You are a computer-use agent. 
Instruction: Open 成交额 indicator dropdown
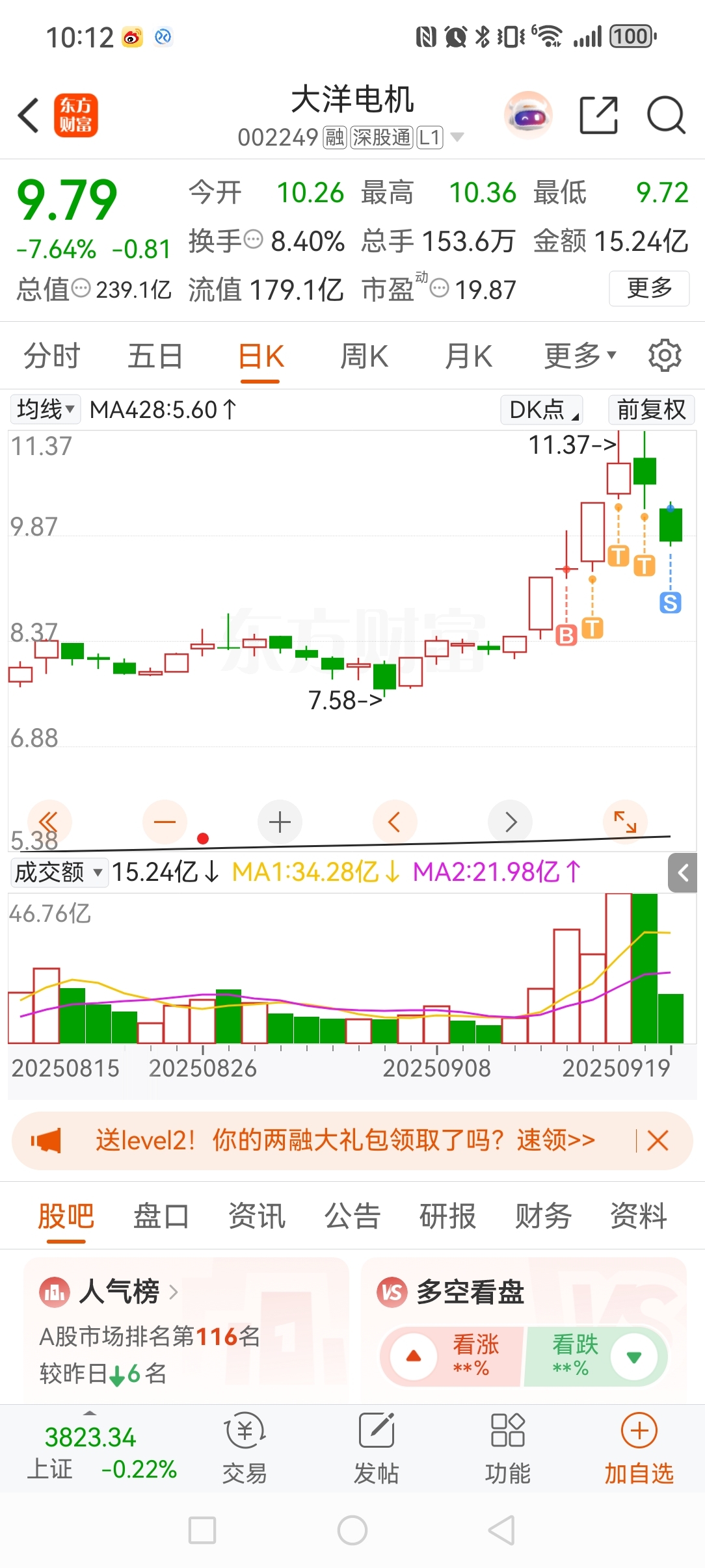click(x=59, y=872)
